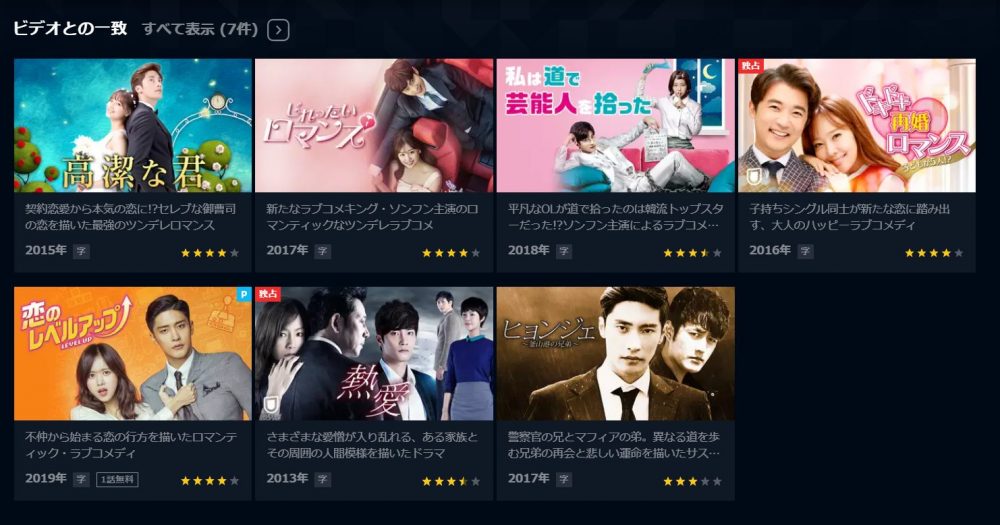Expand all video matches with the arrow
1000x525 pixels.
pos(279,30)
